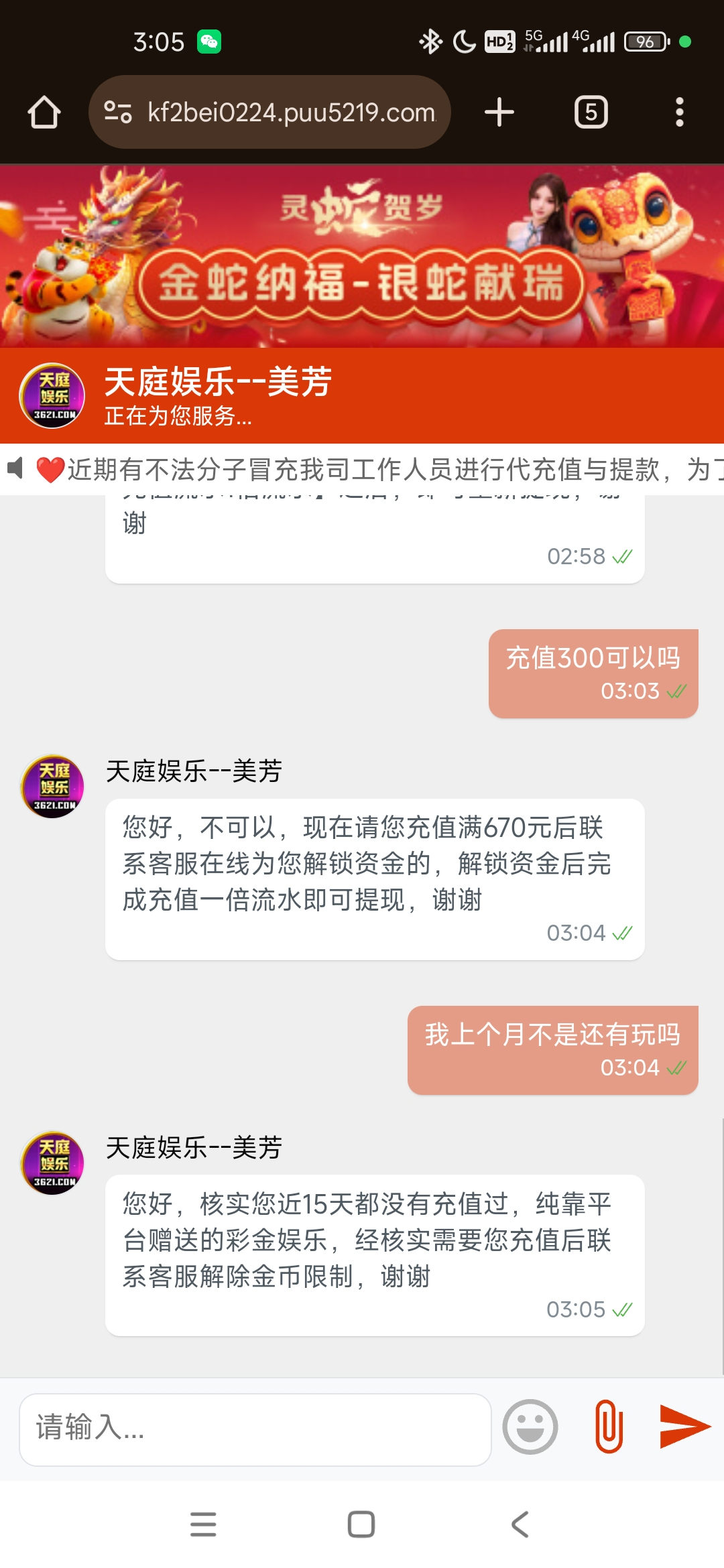Image resolution: width=724 pixels, height=1568 pixels.
Task: Open a new browser tab with plus icon
Action: click(x=499, y=112)
